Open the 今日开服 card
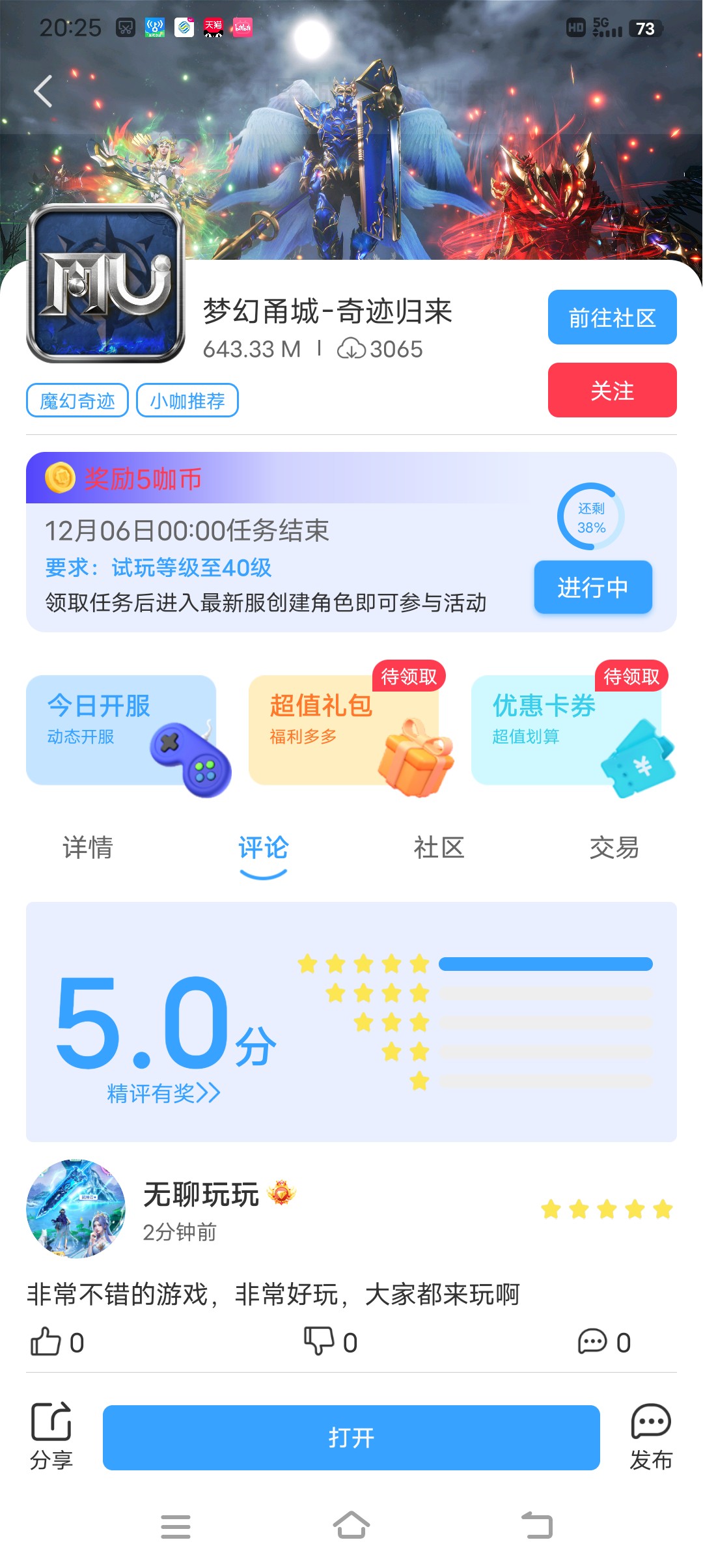Viewport: 703px width, 1568px height. coord(121,730)
